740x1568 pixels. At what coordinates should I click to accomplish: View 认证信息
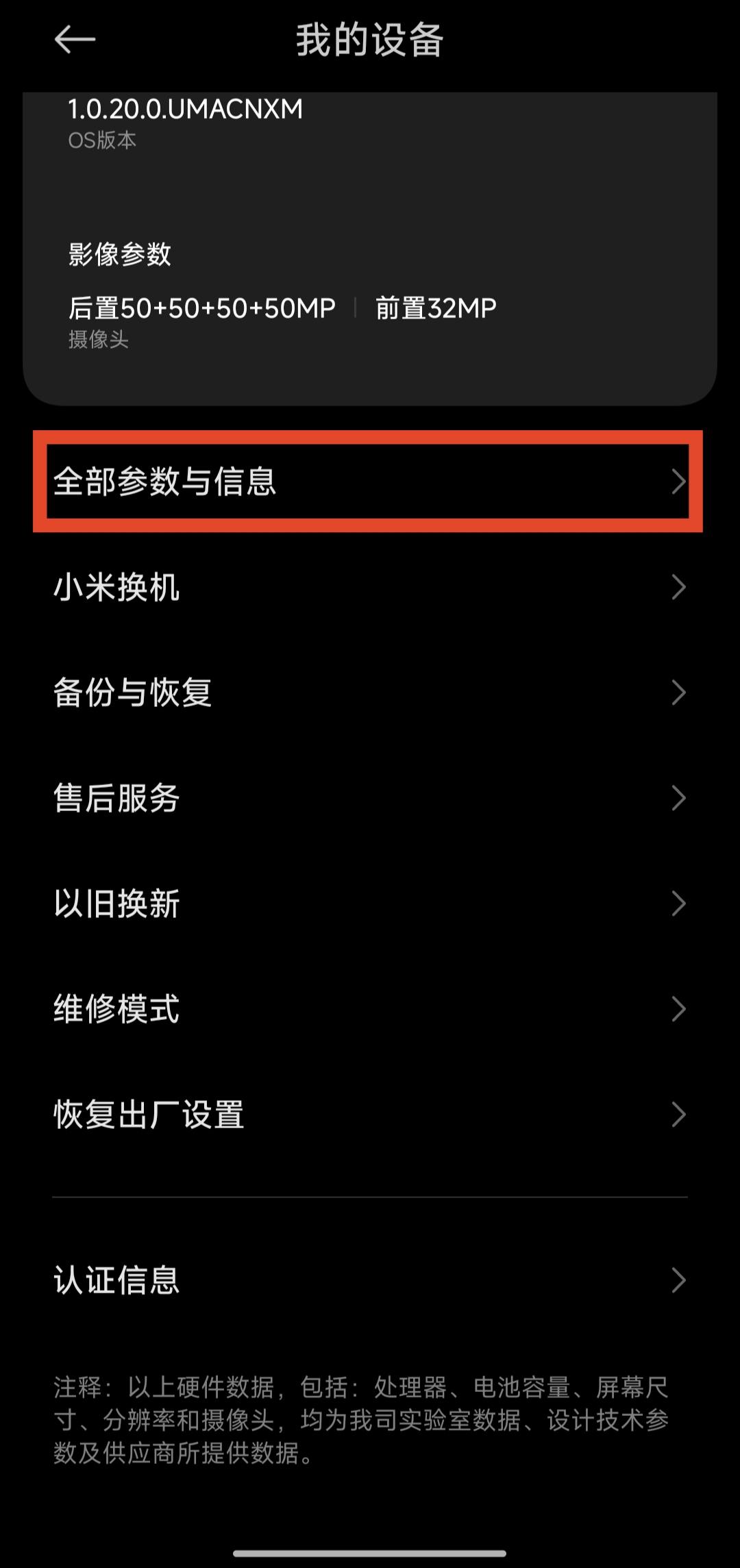370,1280
